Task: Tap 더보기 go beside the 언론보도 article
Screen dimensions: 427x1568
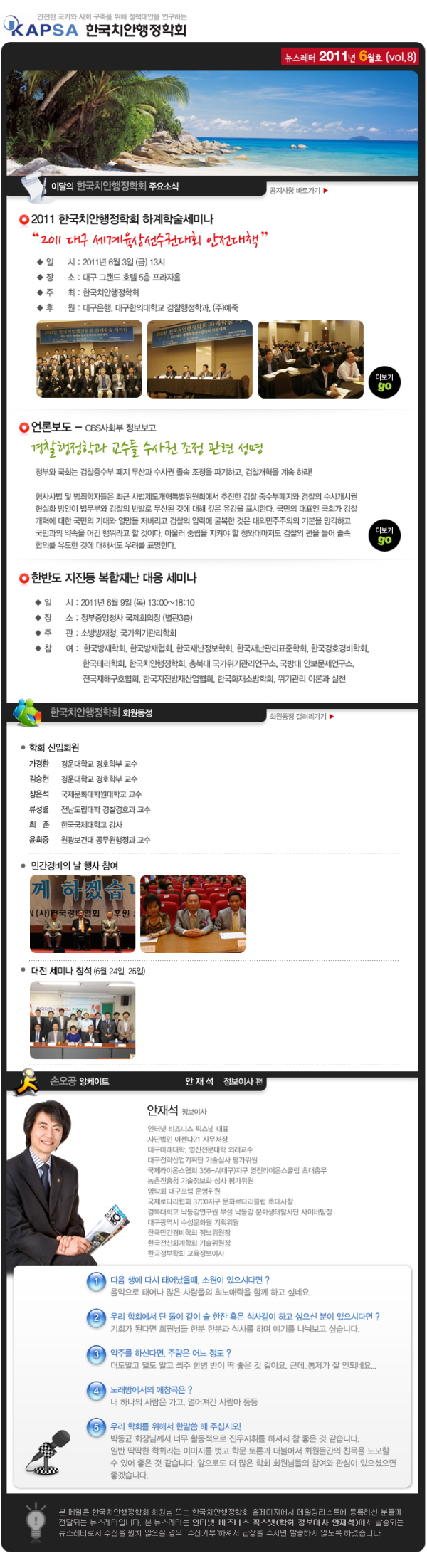Action: click(x=384, y=535)
